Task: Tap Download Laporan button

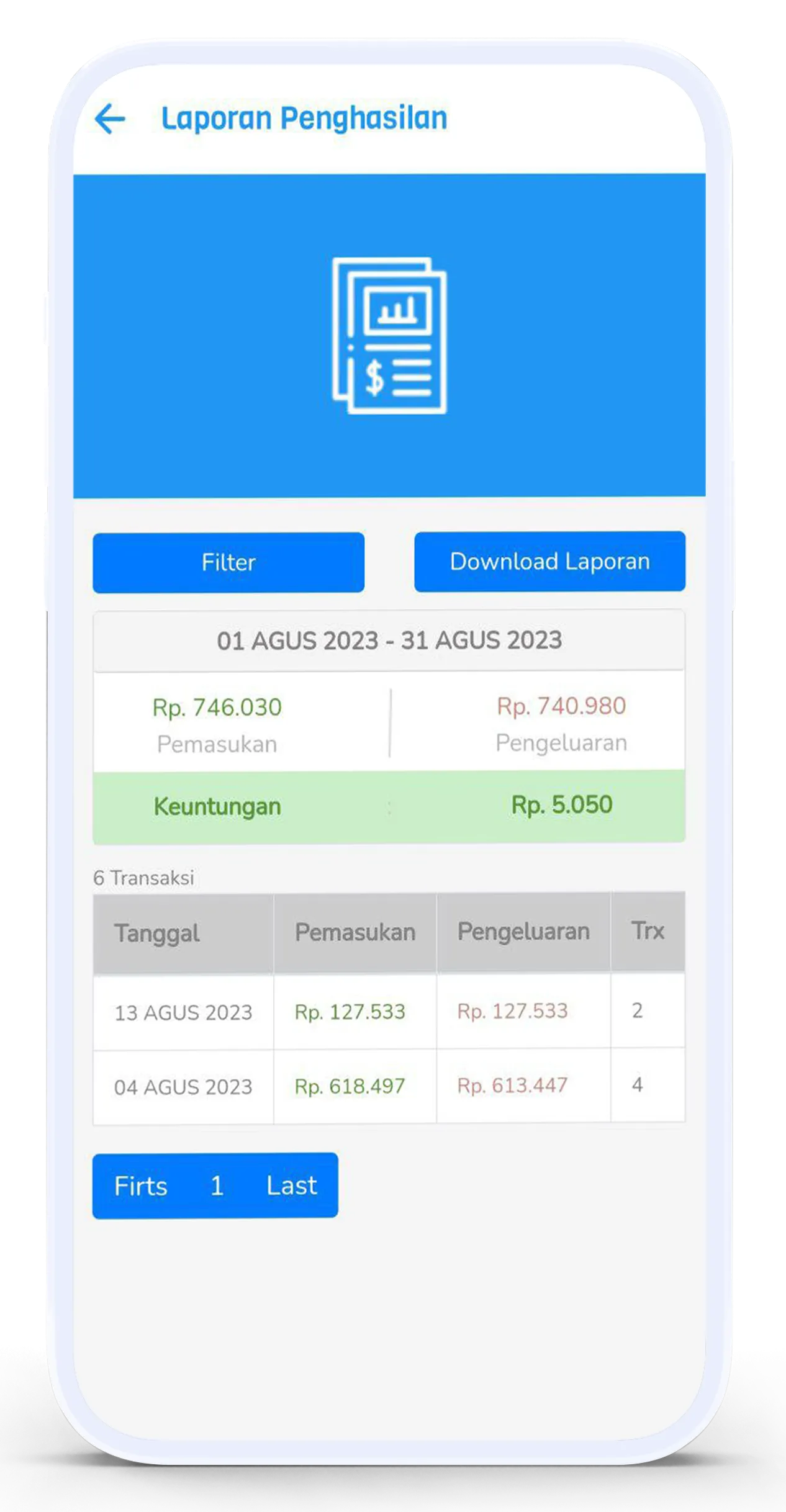Action: coord(549,561)
